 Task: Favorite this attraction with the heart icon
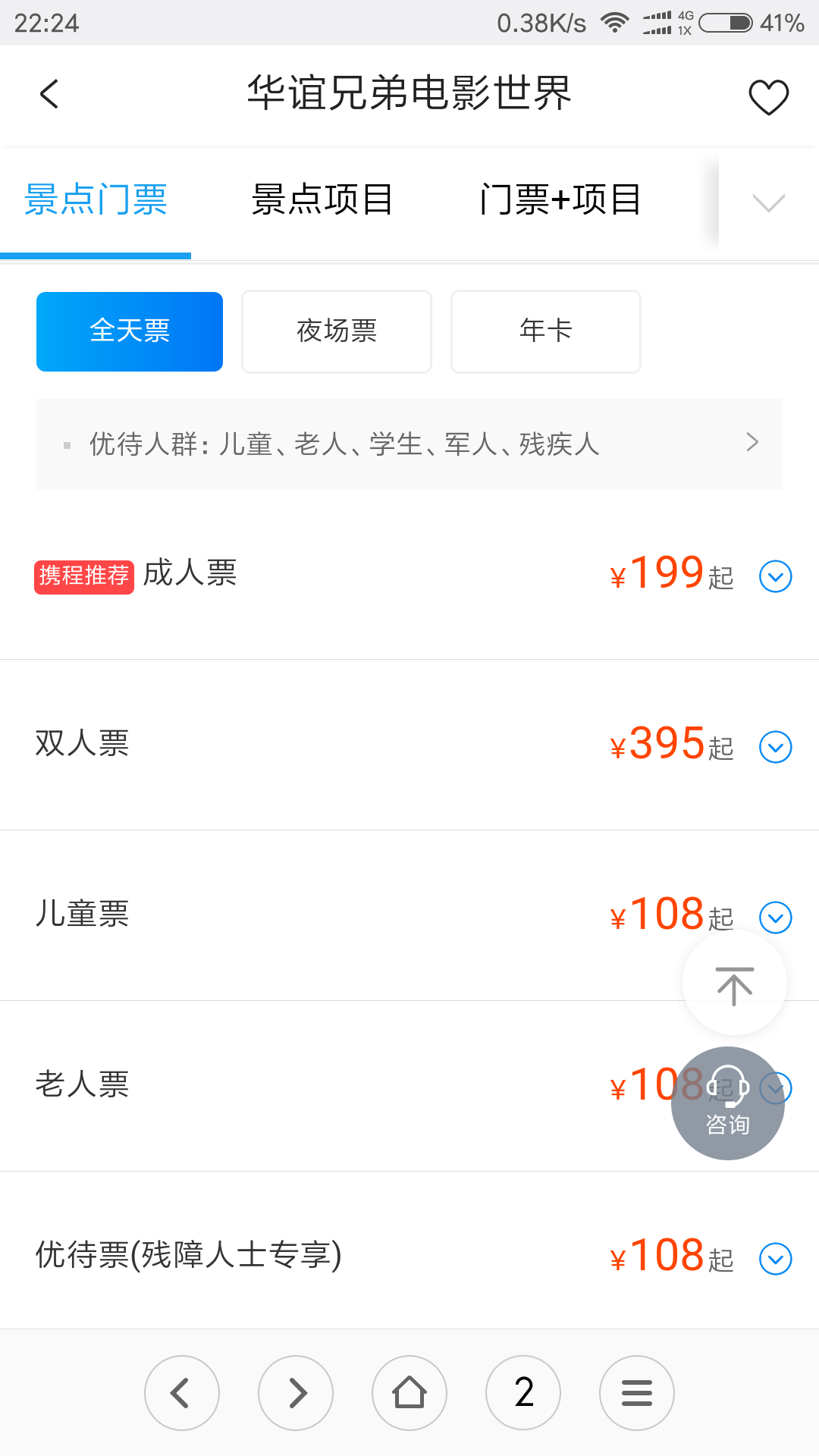(768, 97)
